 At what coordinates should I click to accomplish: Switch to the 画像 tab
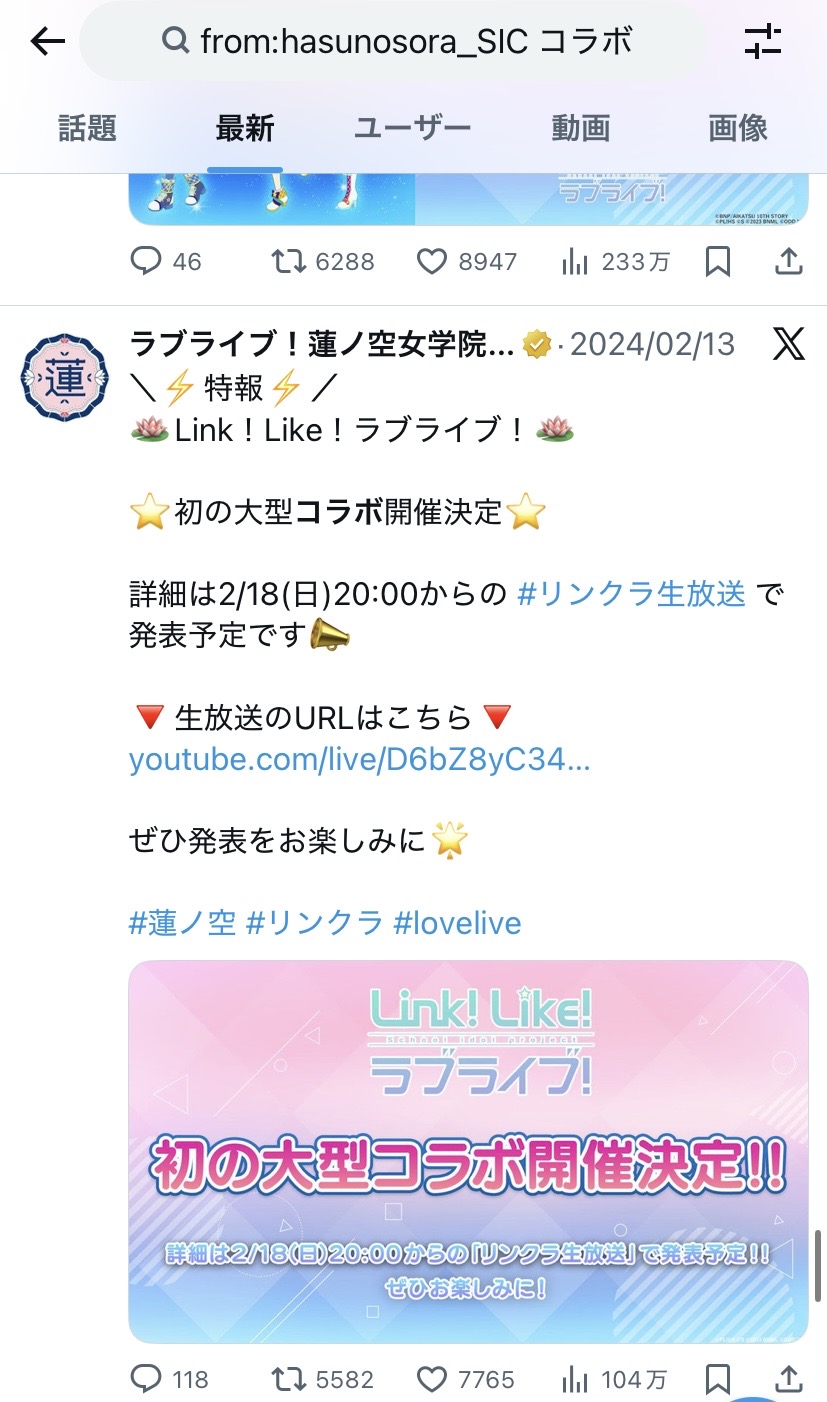click(738, 128)
